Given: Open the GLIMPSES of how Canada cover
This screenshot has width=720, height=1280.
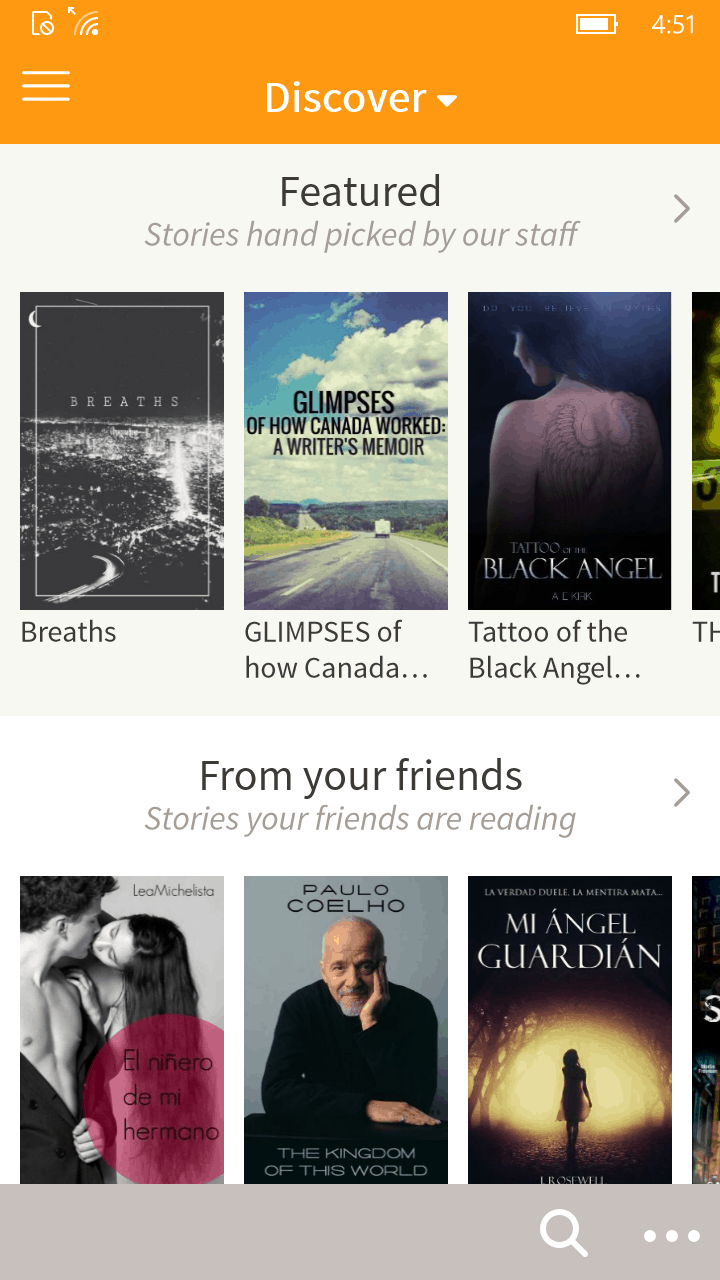Looking at the screenshot, I should click(345, 450).
